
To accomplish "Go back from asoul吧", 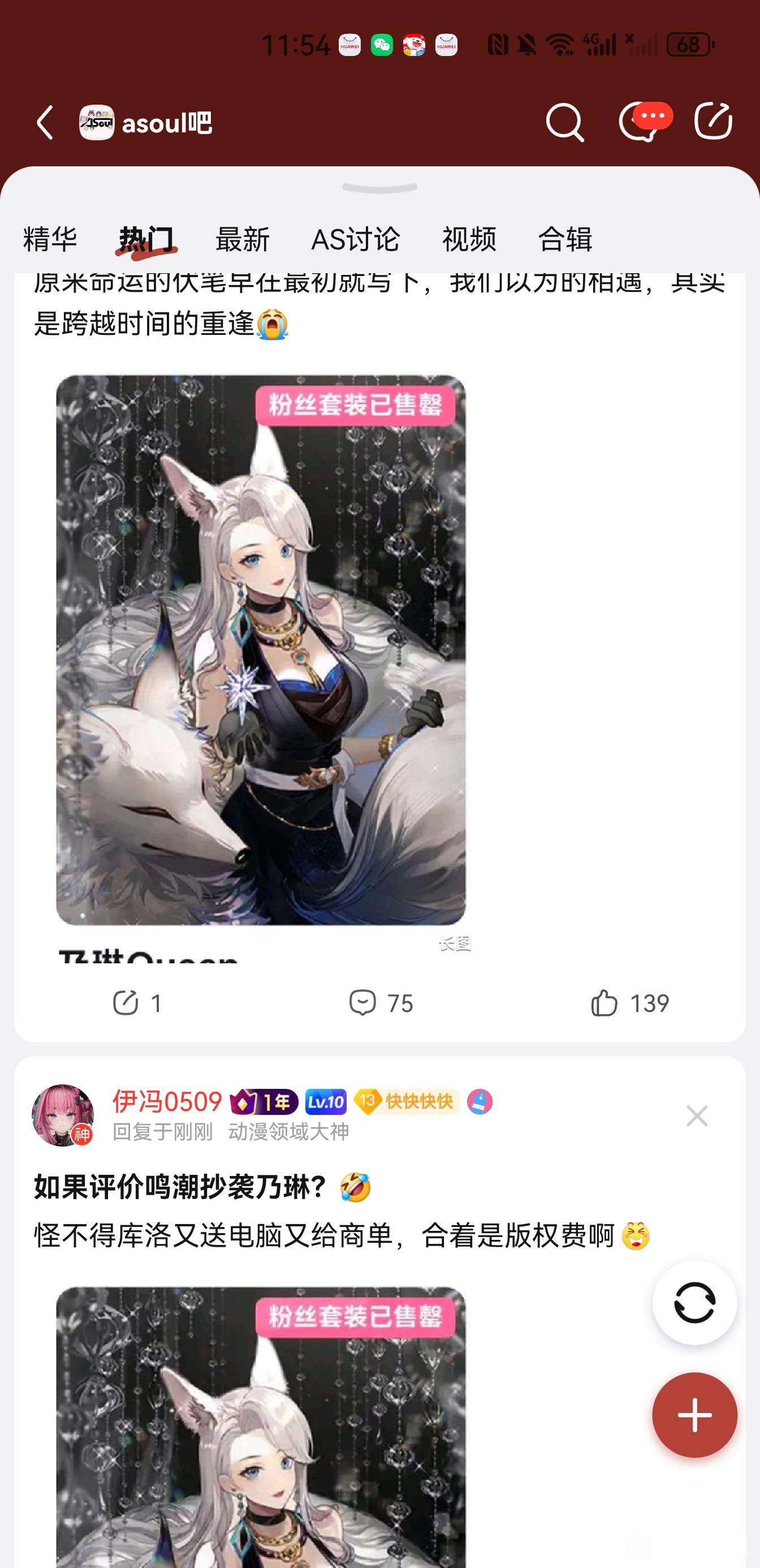I will click(46, 123).
